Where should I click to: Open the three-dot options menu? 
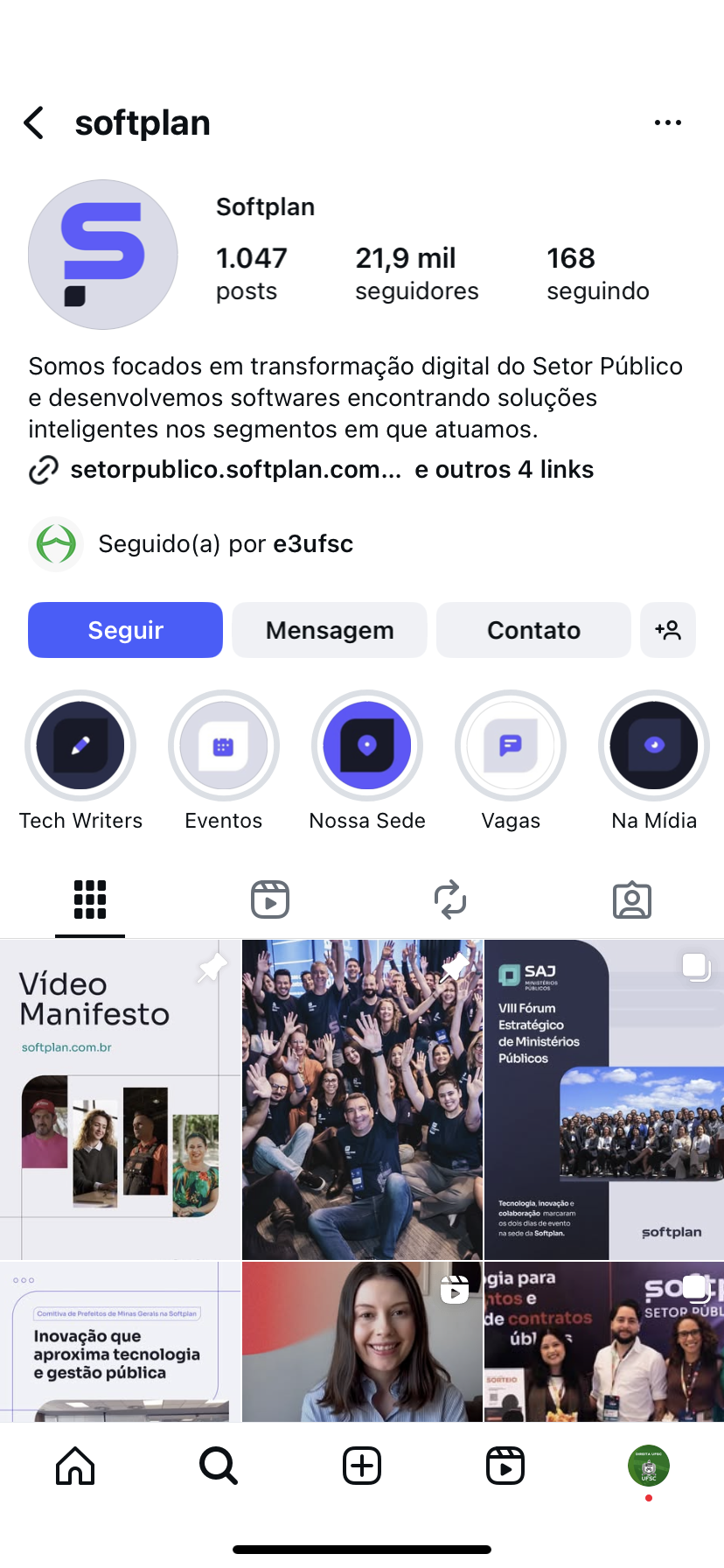(667, 123)
